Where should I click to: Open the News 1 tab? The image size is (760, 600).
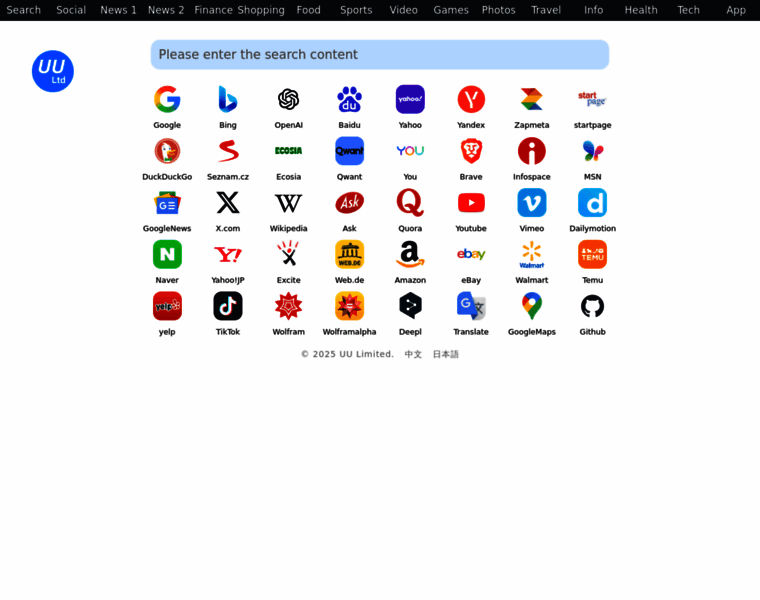118,10
